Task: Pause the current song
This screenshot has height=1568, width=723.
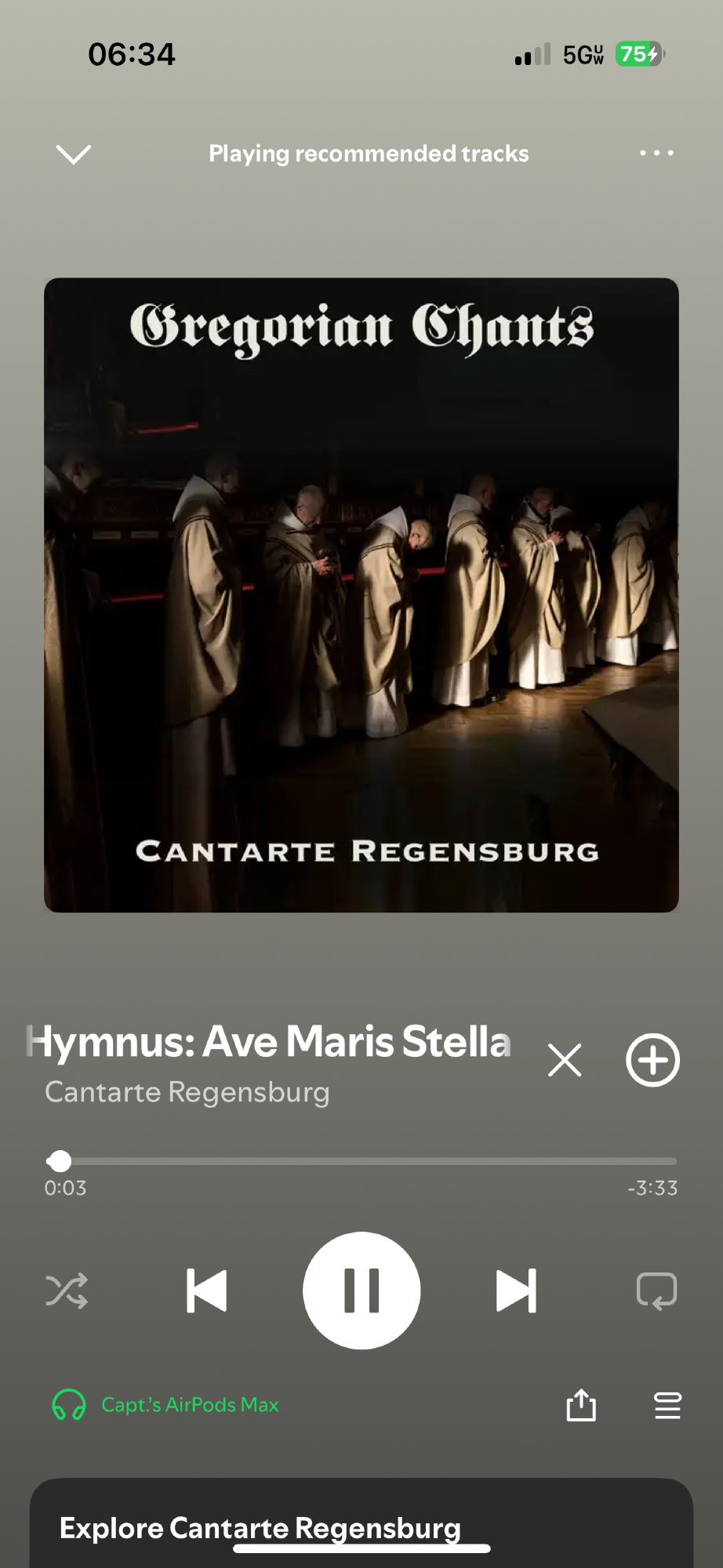Action: 361,1290
